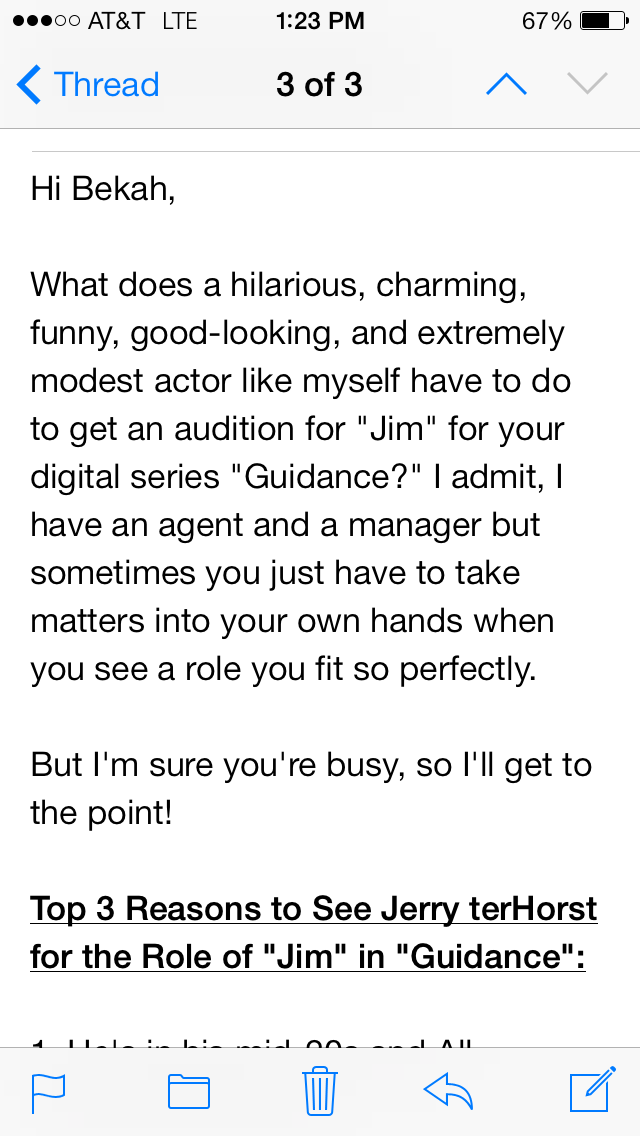Viewport: 640px width, 1136px height.
Task: Flag this email
Action: 48,1092
